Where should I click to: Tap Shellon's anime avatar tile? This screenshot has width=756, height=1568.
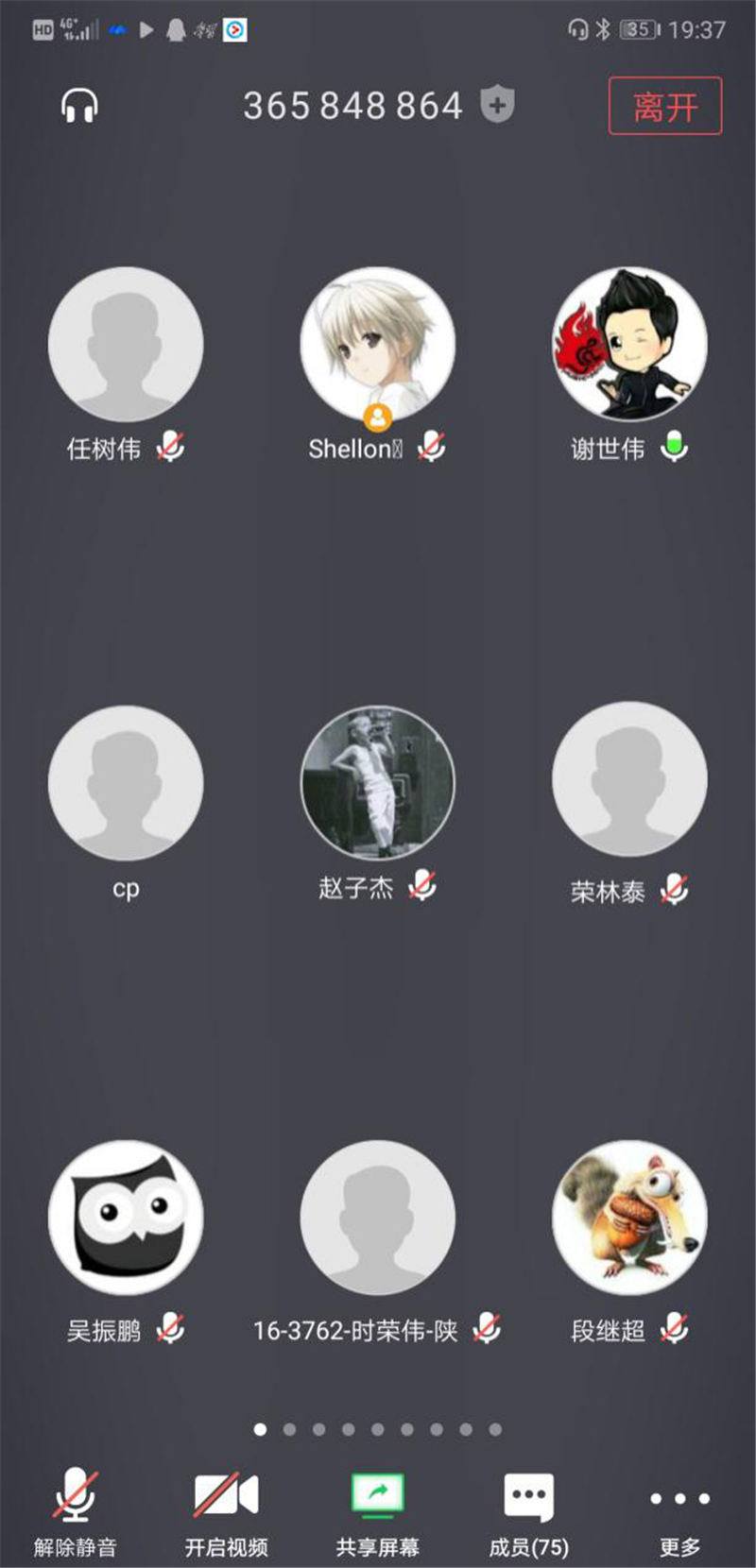point(377,345)
